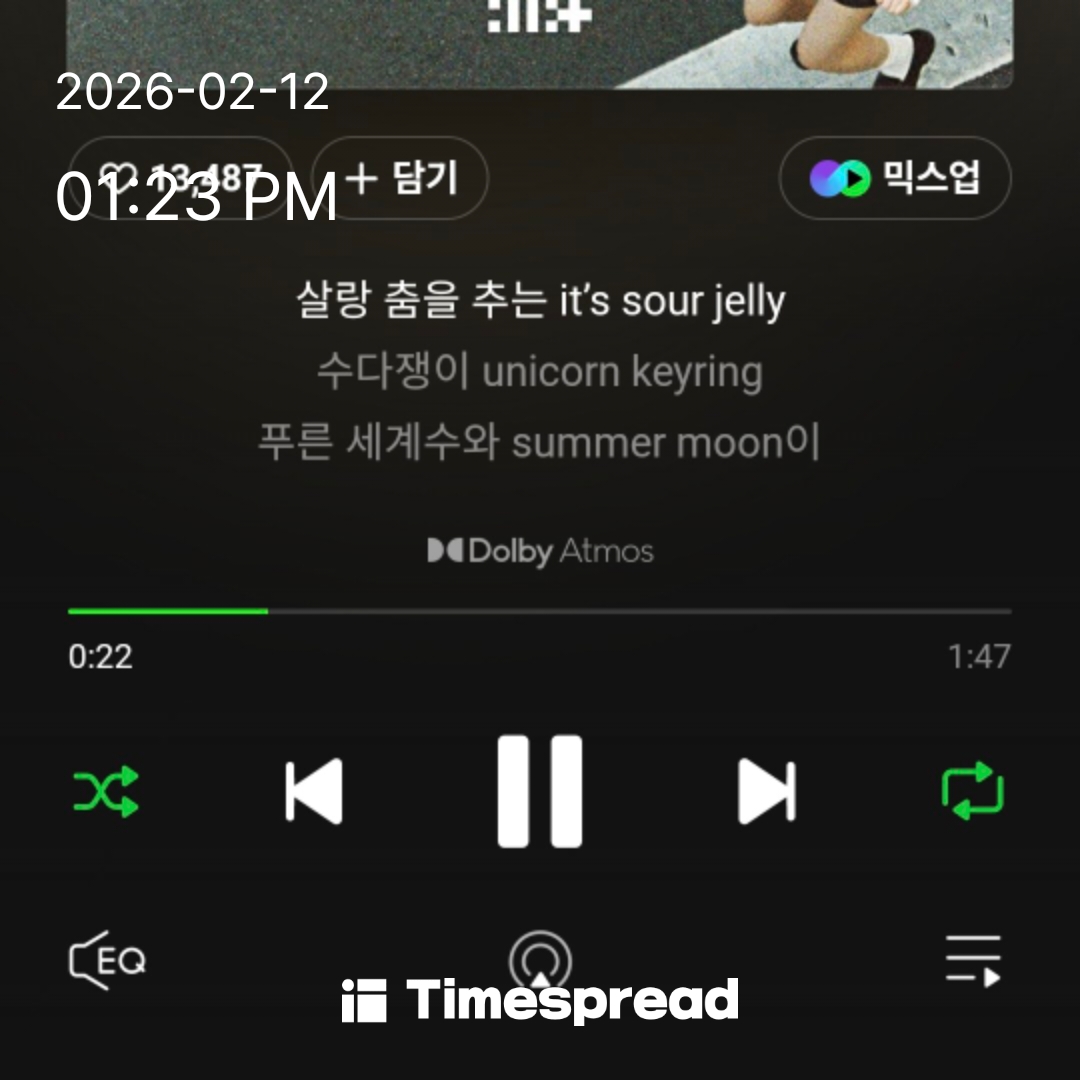Viewport: 1080px width, 1080px height.
Task: Pause the current song
Action: point(540,791)
